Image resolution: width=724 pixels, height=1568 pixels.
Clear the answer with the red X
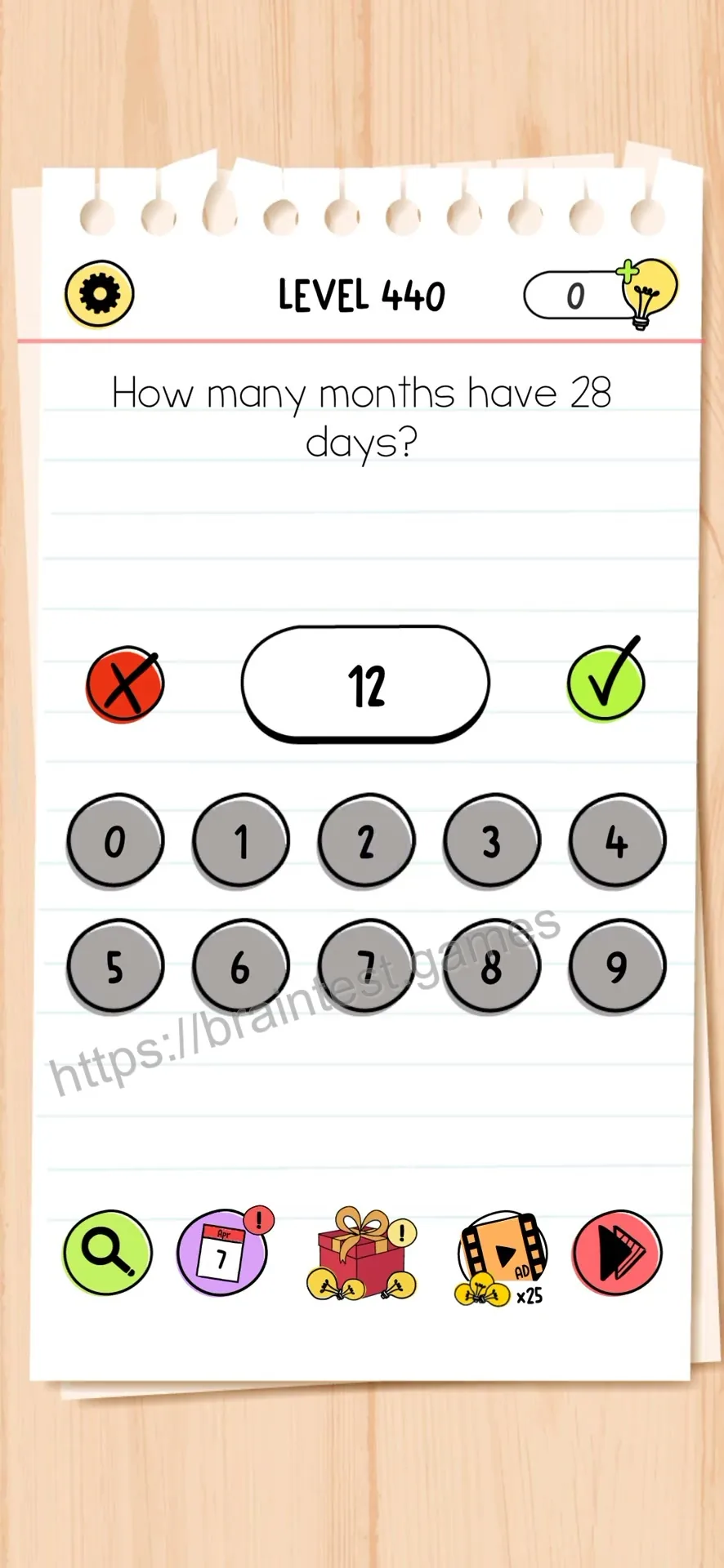coord(125,684)
